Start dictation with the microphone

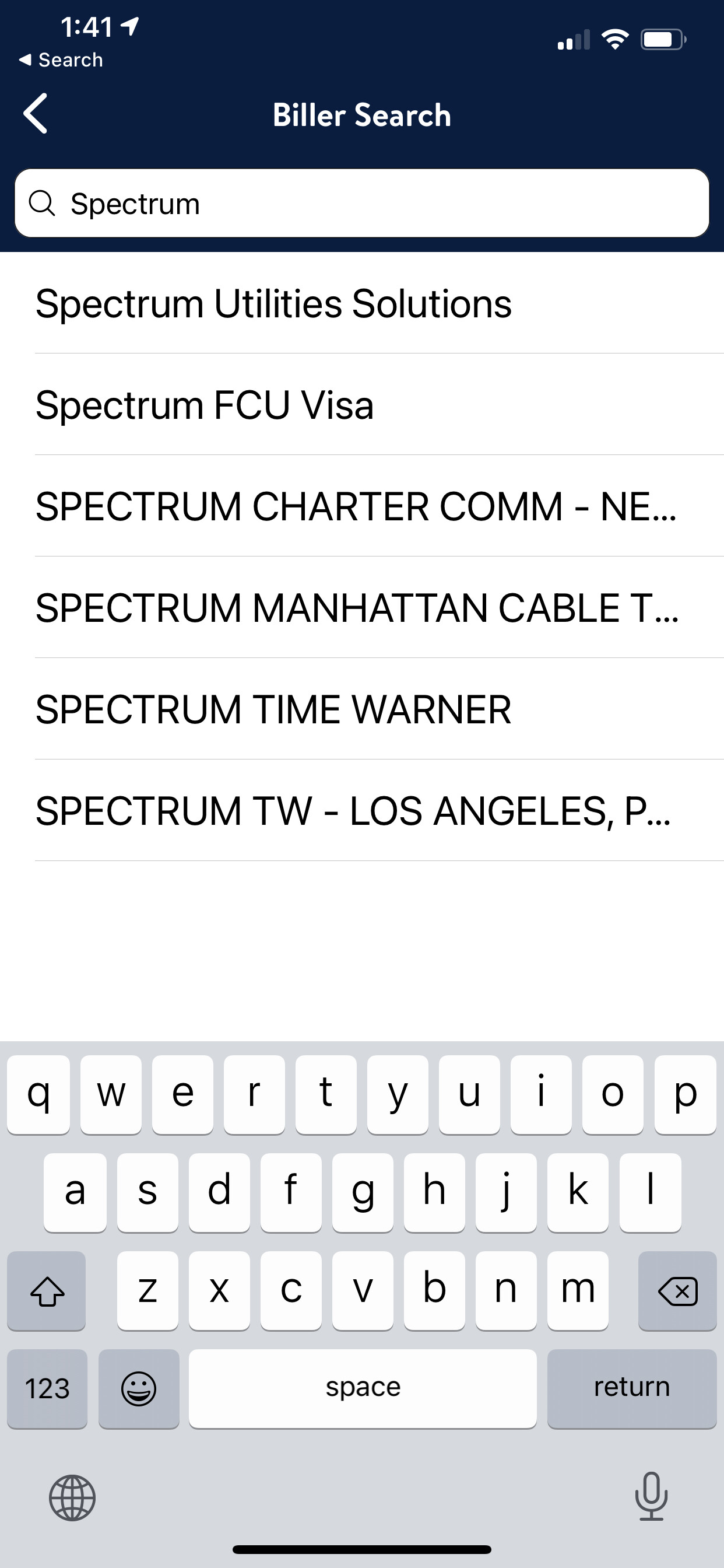[651, 1496]
